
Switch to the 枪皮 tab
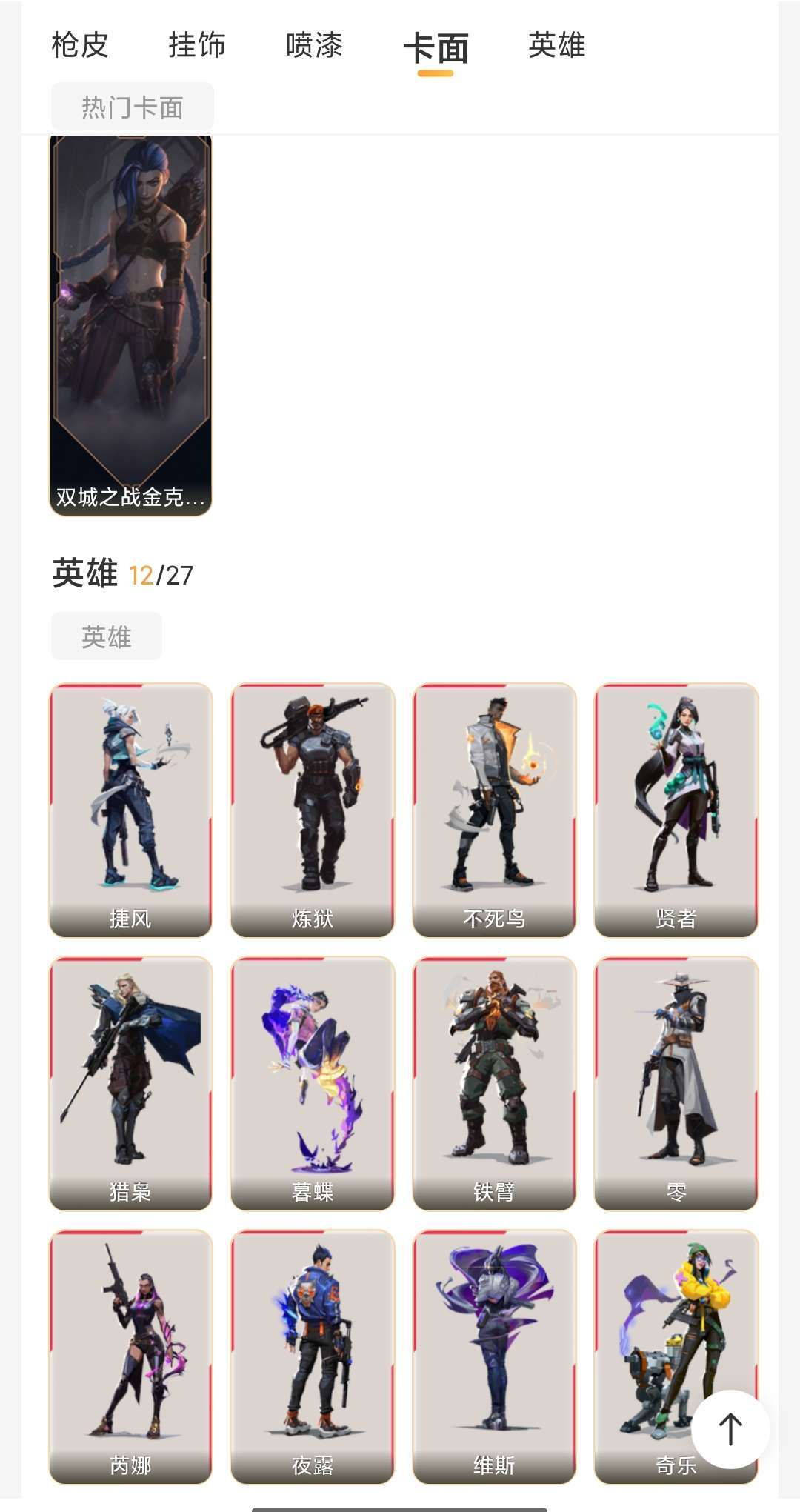[80, 45]
